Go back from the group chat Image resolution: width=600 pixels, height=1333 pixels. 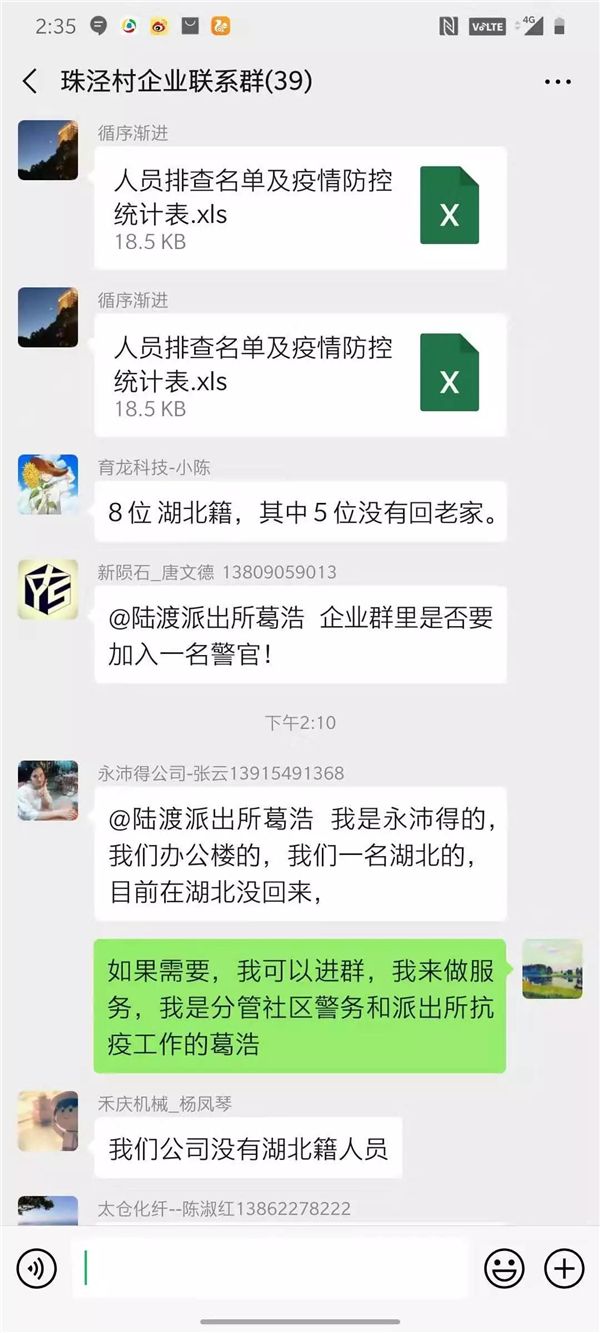30,82
